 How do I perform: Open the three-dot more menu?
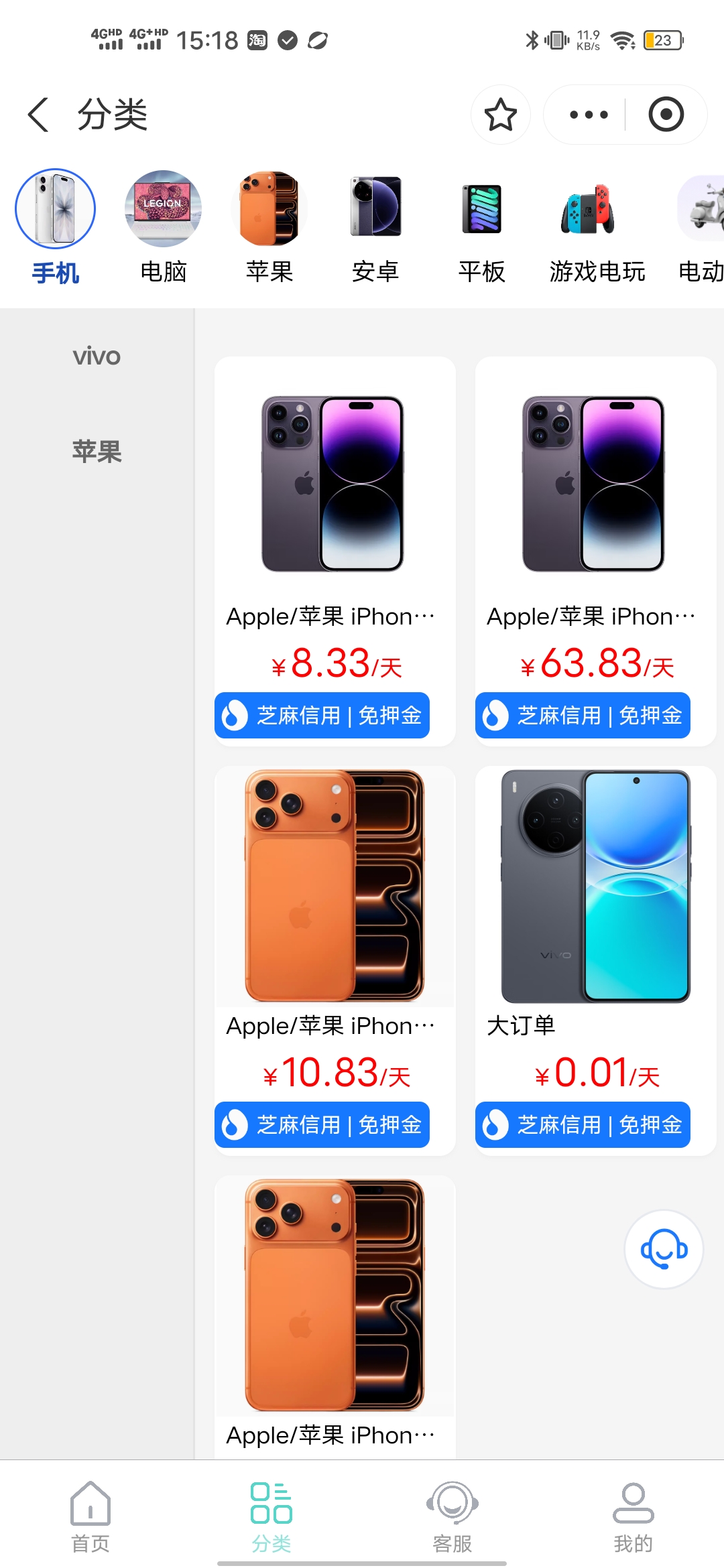pos(588,115)
